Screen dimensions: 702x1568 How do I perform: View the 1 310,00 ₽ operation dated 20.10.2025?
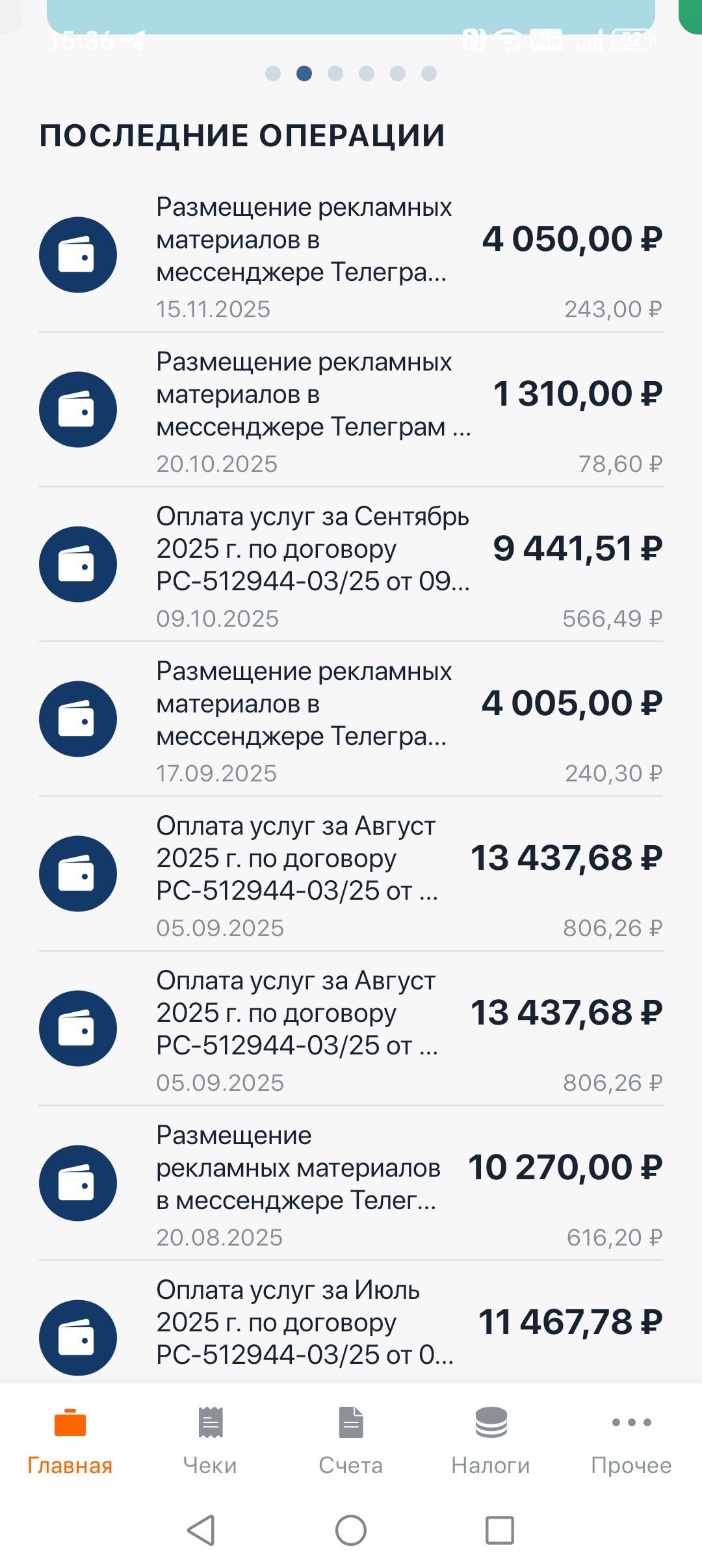click(x=351, y=410)
